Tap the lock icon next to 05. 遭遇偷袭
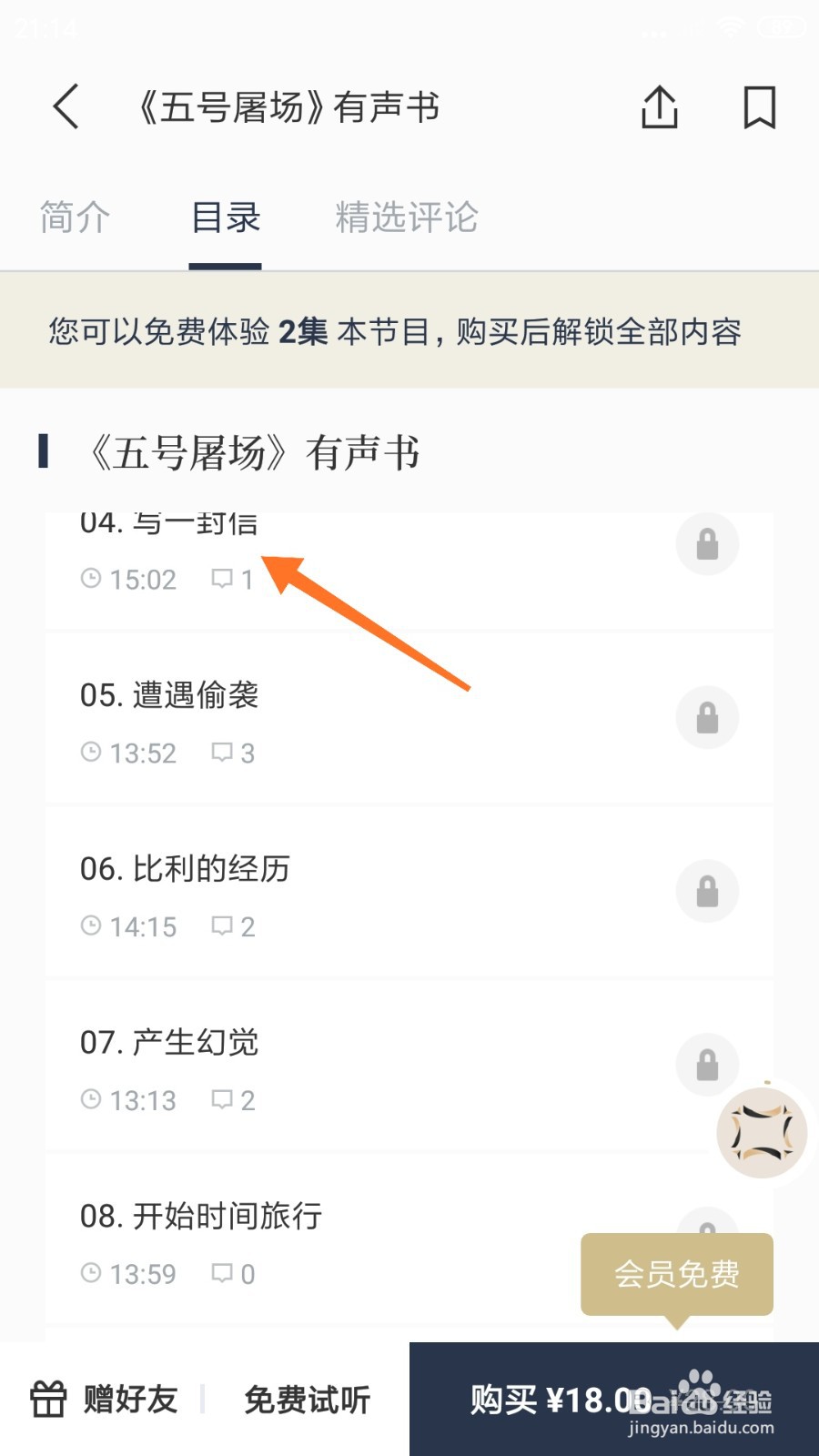The width and height of the screenshot is (819, 1456). point(708,717)
